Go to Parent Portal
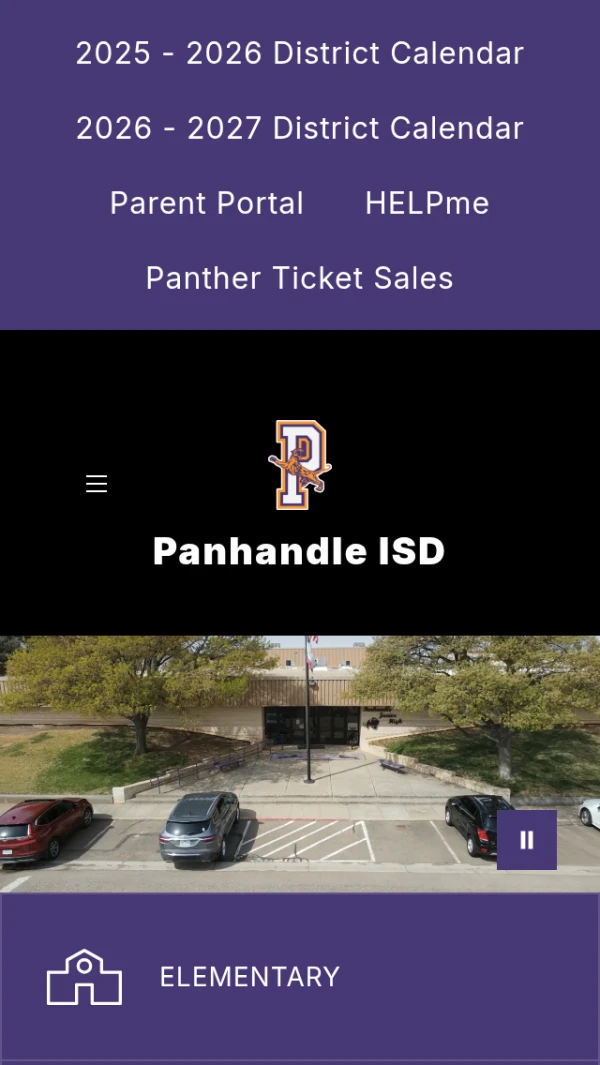Image resolution: width=600 pixels, height=1065 pixels. 206,203
